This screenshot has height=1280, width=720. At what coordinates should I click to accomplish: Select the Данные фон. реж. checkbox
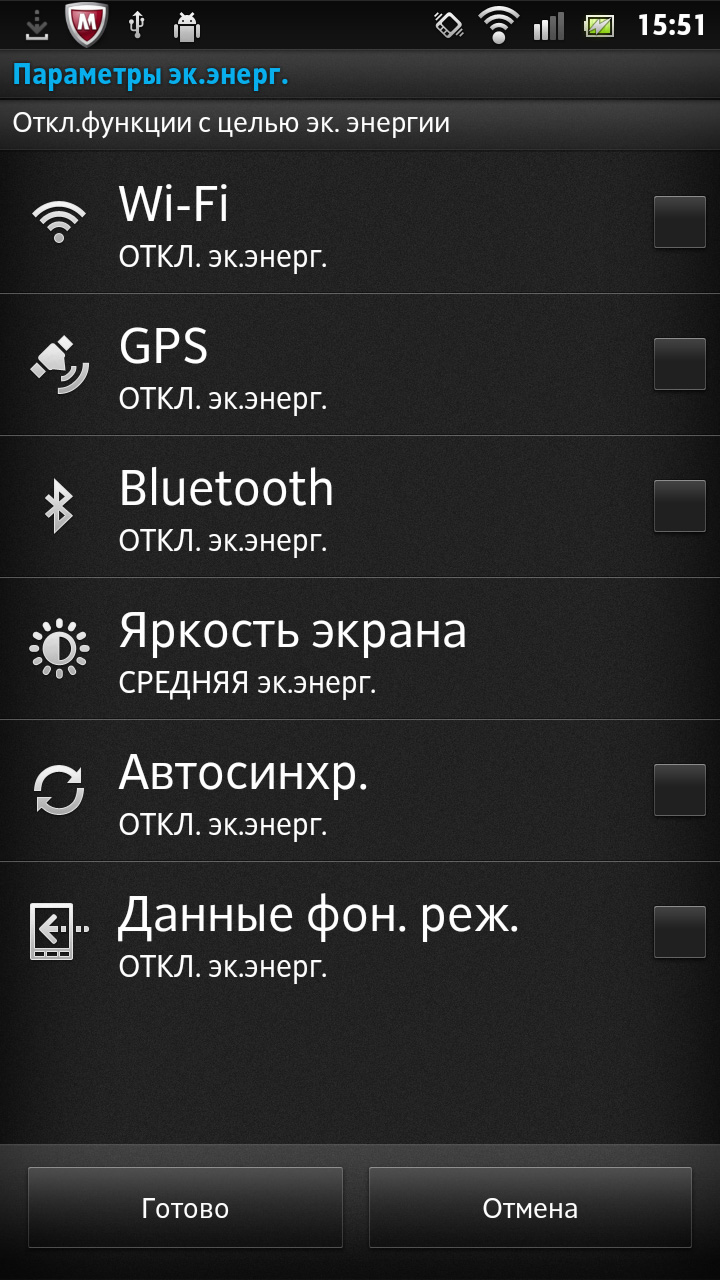(680, 932)
